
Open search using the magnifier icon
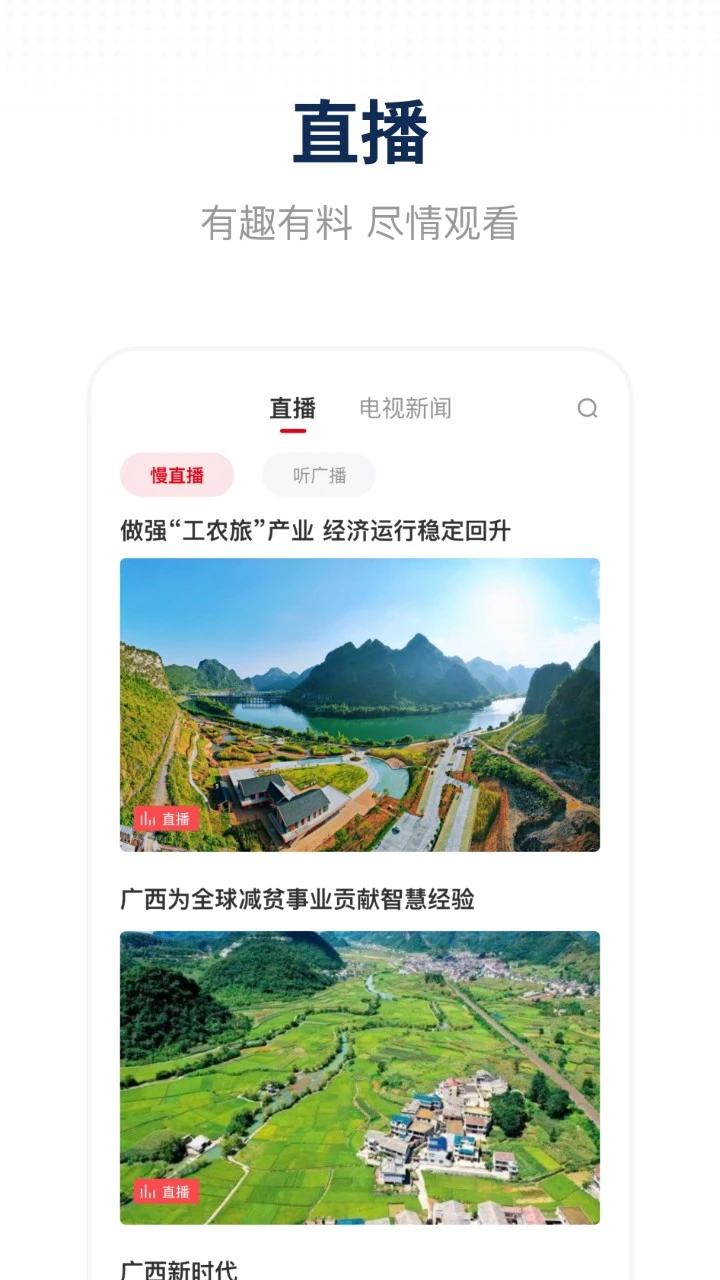[588, 408]
